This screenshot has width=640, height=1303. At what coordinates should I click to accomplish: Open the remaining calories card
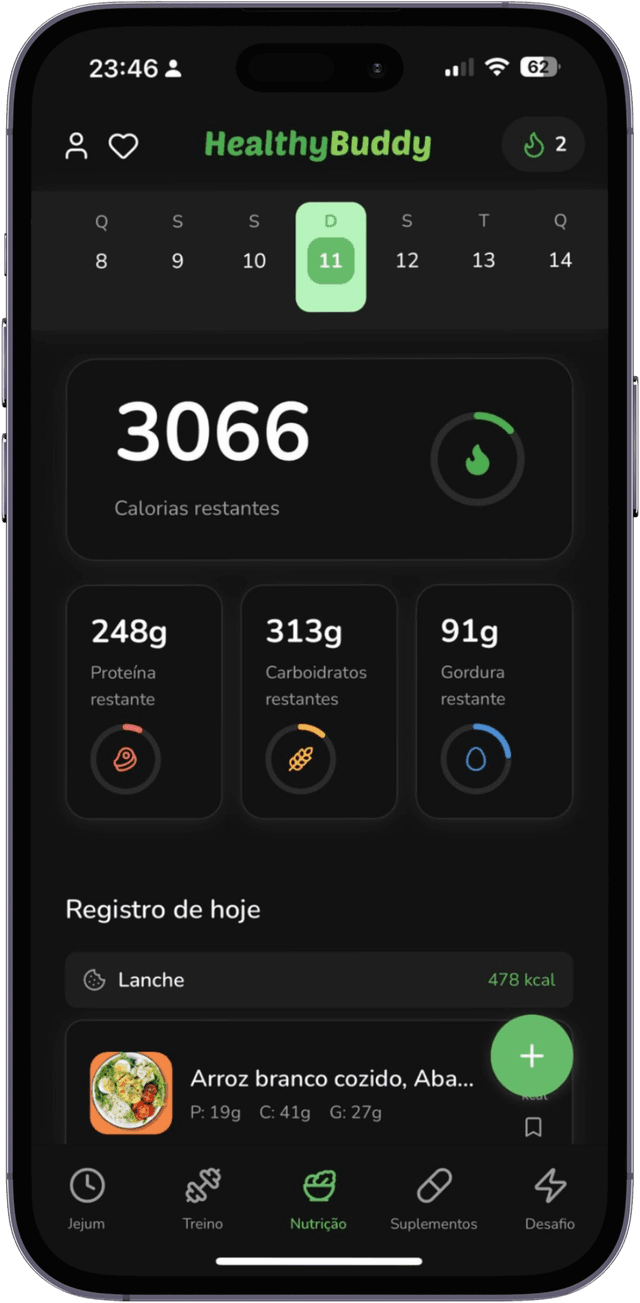point(319,459)
